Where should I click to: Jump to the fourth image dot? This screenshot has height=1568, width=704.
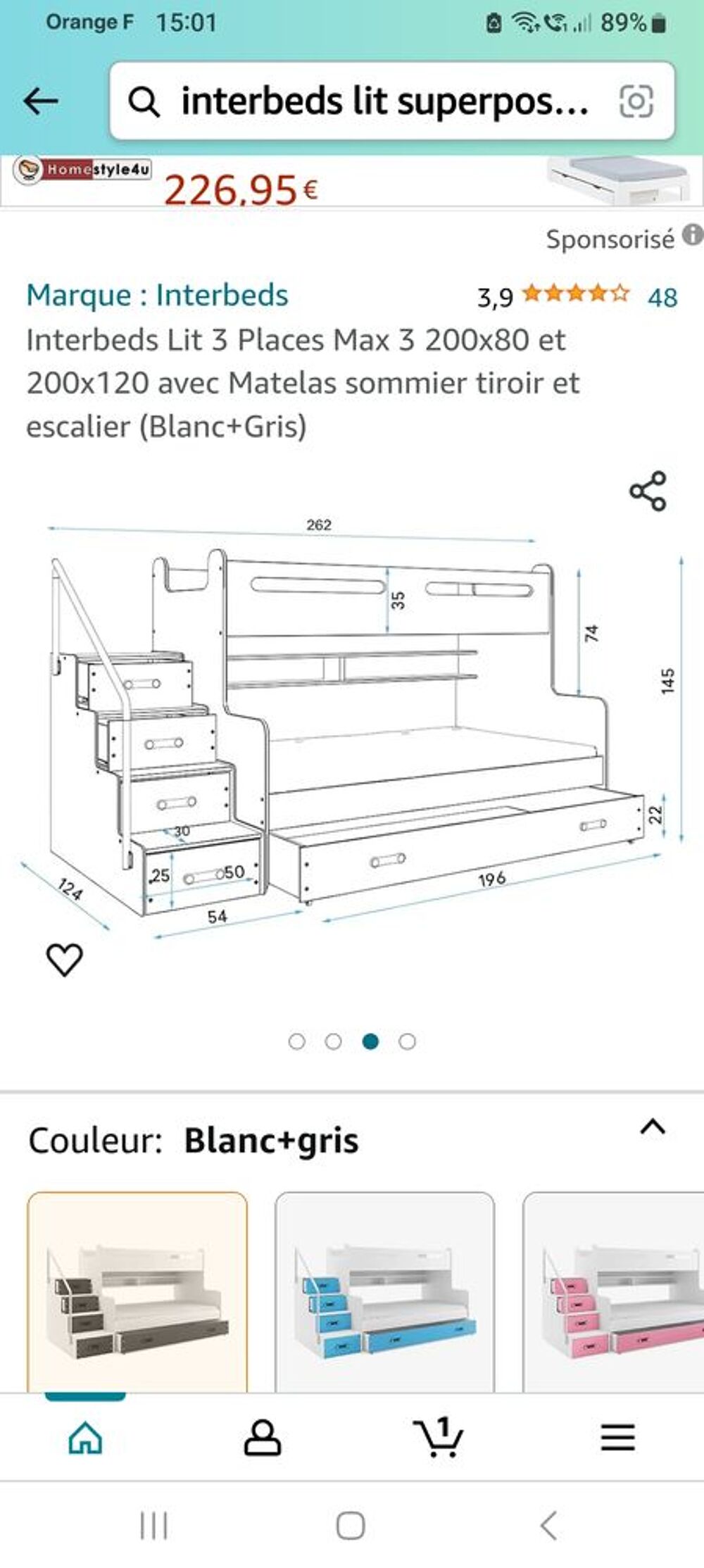coord(407,1041)
